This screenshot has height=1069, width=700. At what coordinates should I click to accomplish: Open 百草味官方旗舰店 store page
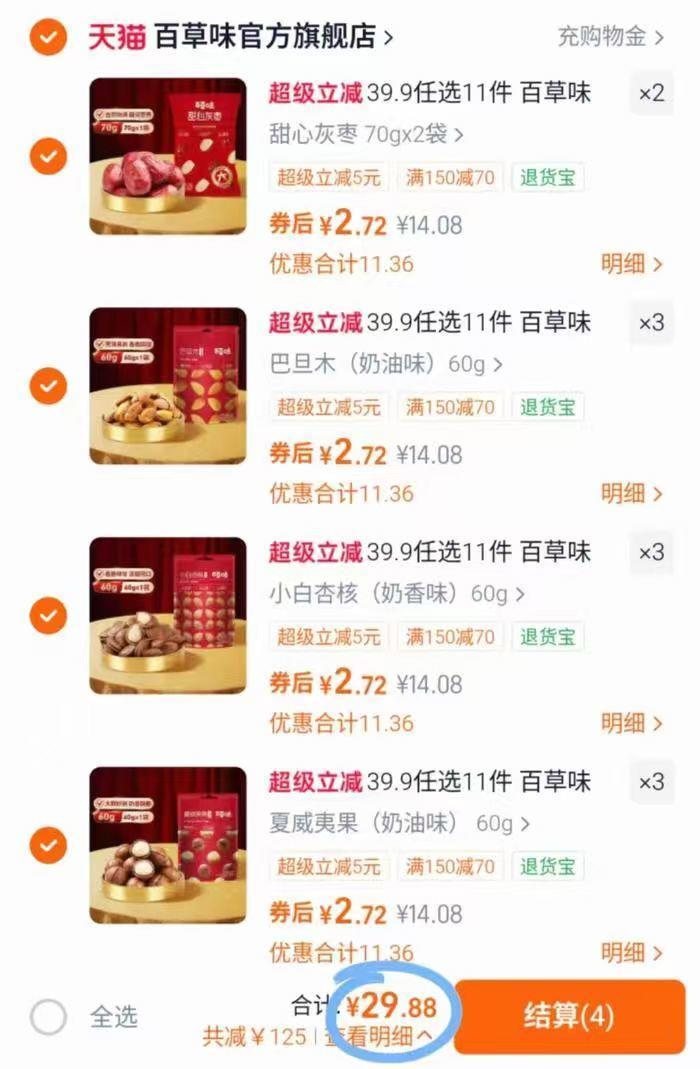[x=270, y=37]
